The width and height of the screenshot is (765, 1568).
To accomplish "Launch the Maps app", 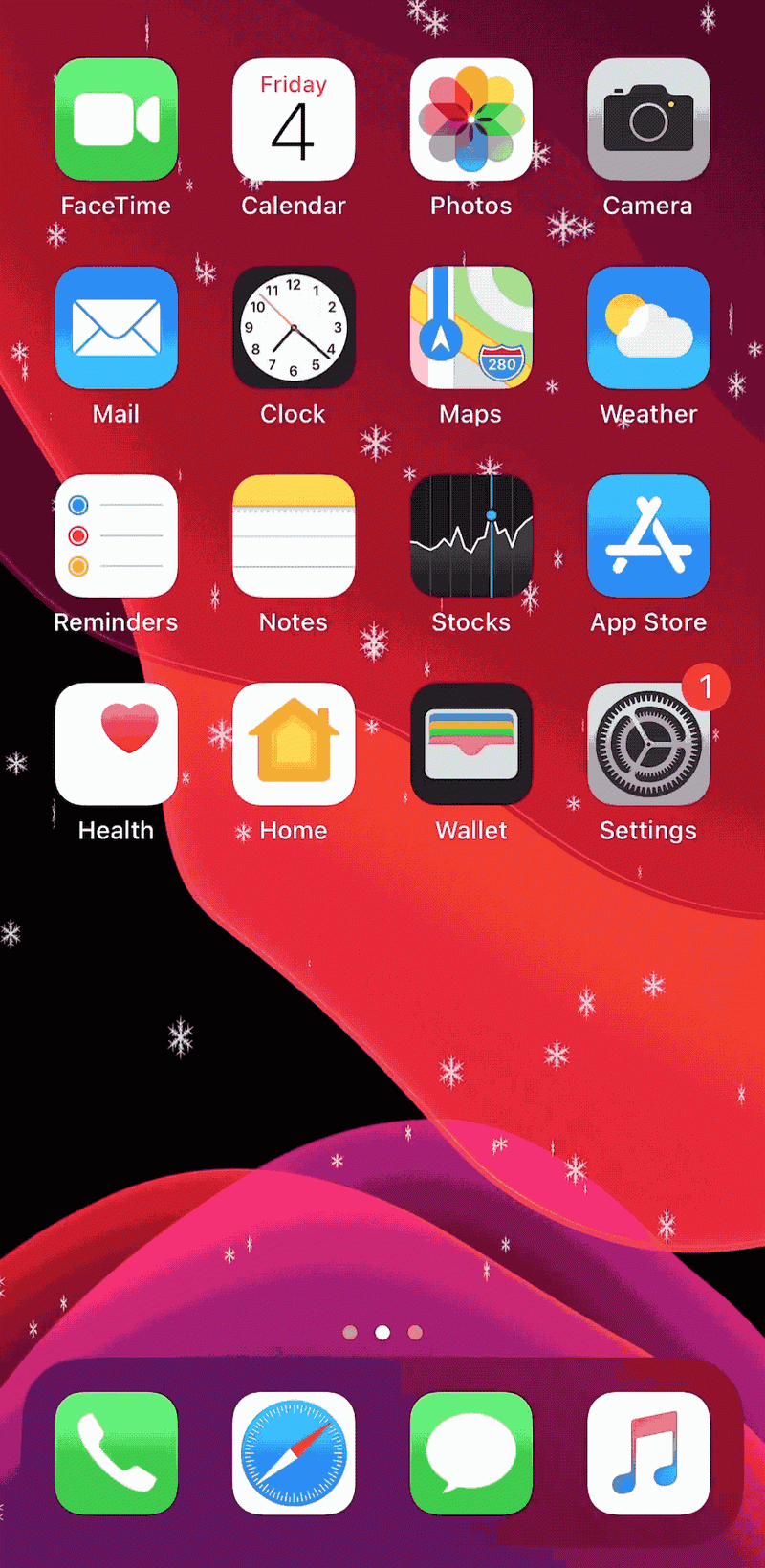I will point(471,328).
